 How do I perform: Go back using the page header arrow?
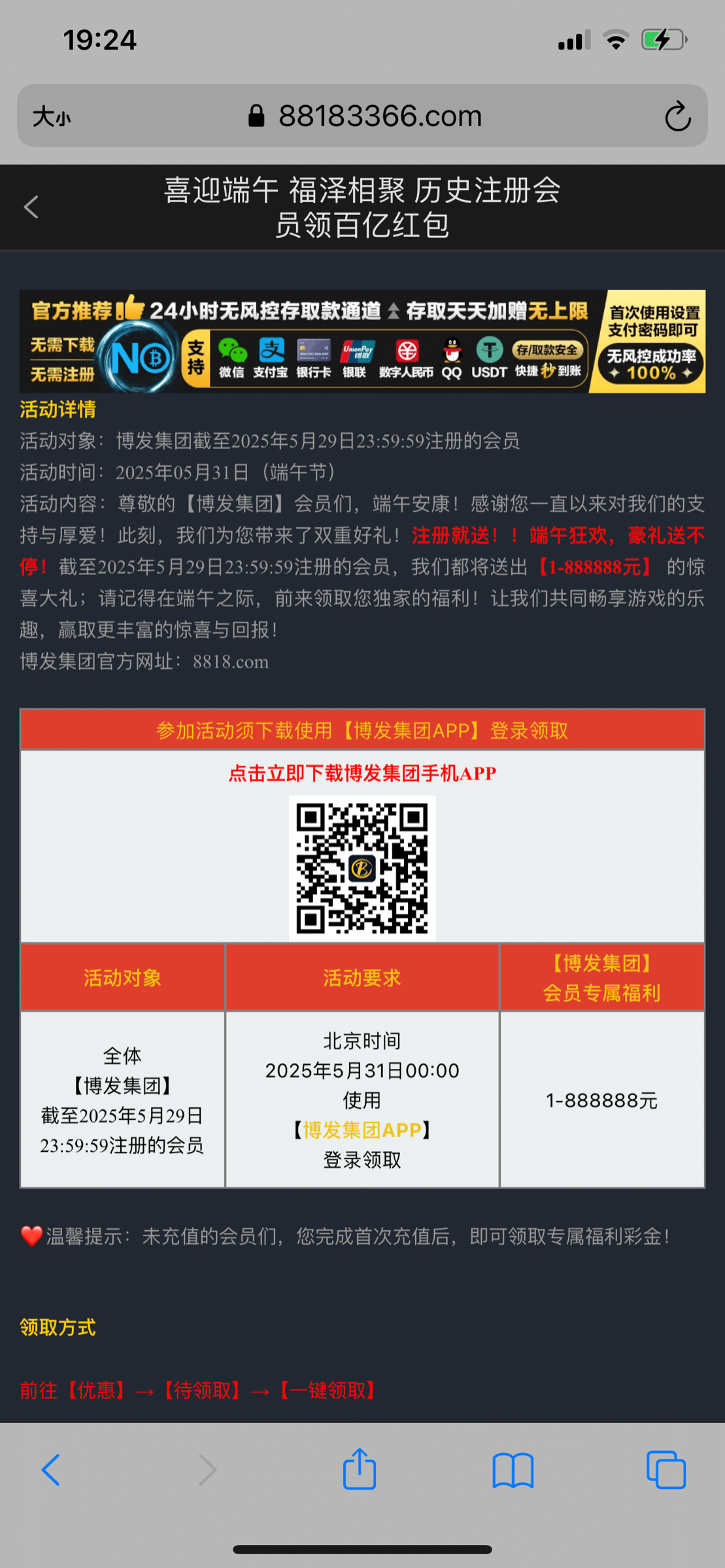coord(31,207)
